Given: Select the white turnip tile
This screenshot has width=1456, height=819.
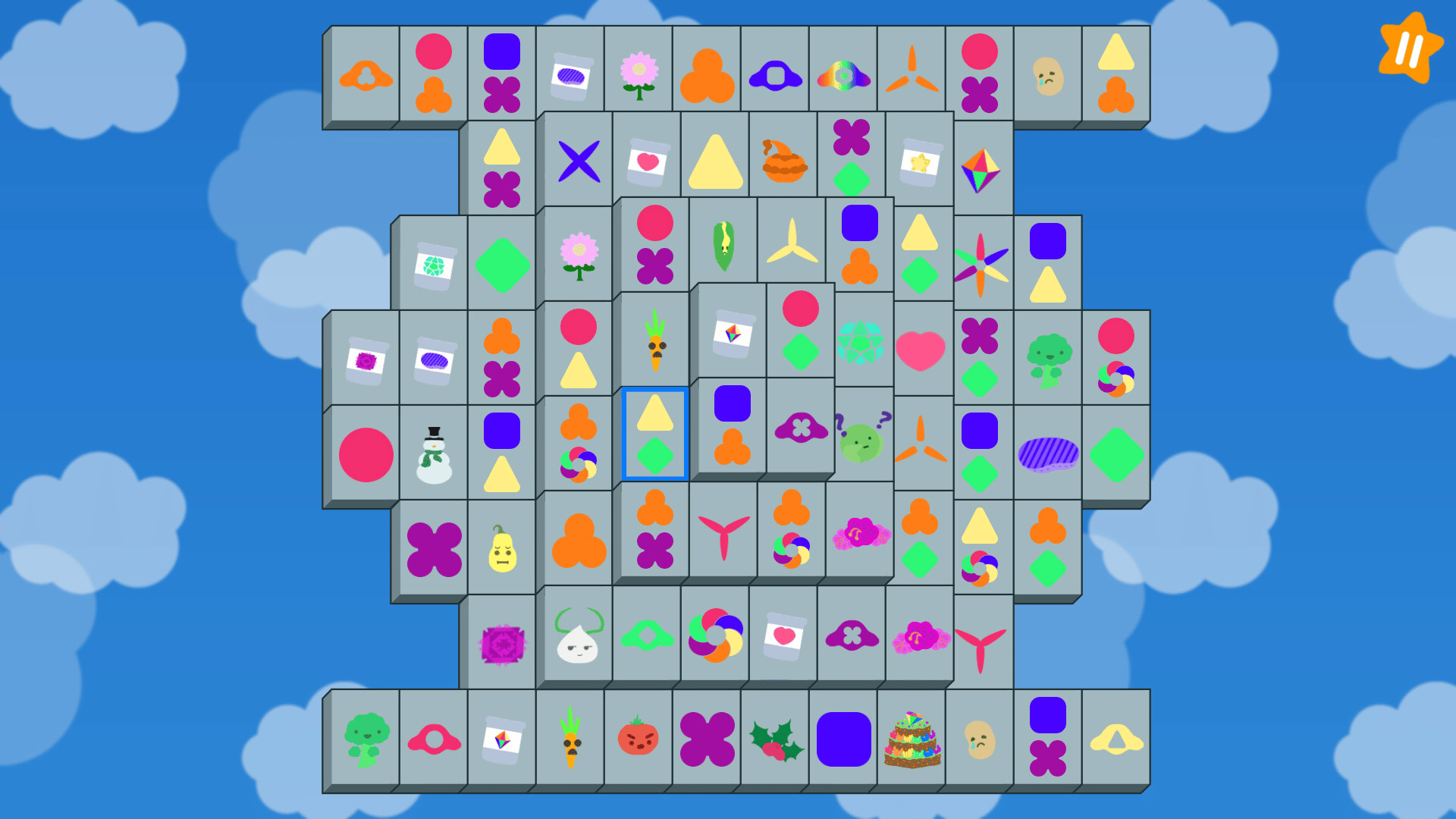Looking at the screenshot, I should [x=578, y=635].
